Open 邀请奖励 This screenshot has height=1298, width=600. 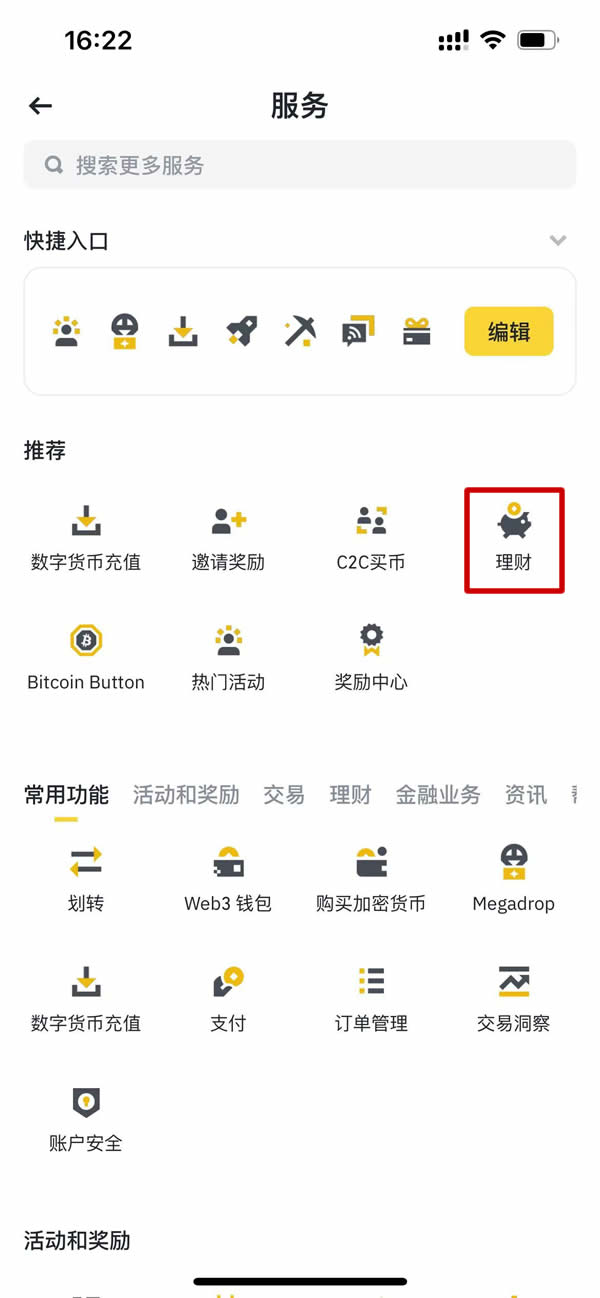point(228,540)
